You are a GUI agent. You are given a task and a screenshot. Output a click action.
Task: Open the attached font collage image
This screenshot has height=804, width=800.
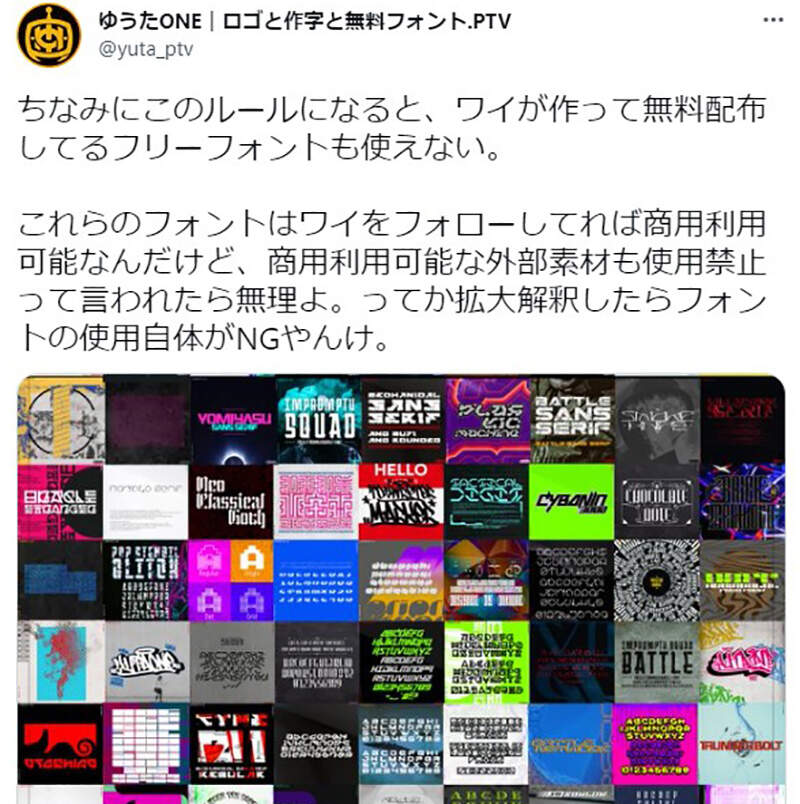pos(400,590)
